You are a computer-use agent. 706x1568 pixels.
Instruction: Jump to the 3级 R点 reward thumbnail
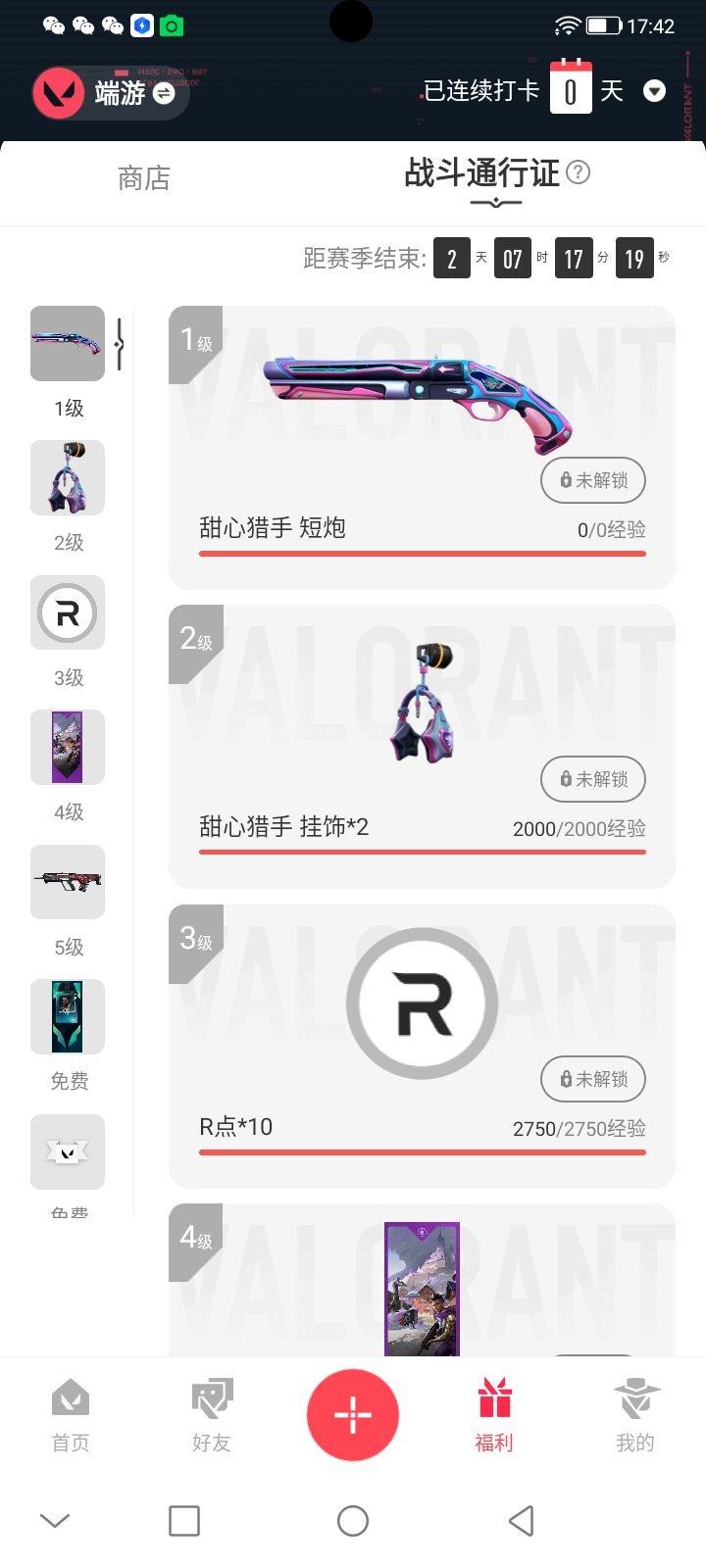tap(68, 612)
